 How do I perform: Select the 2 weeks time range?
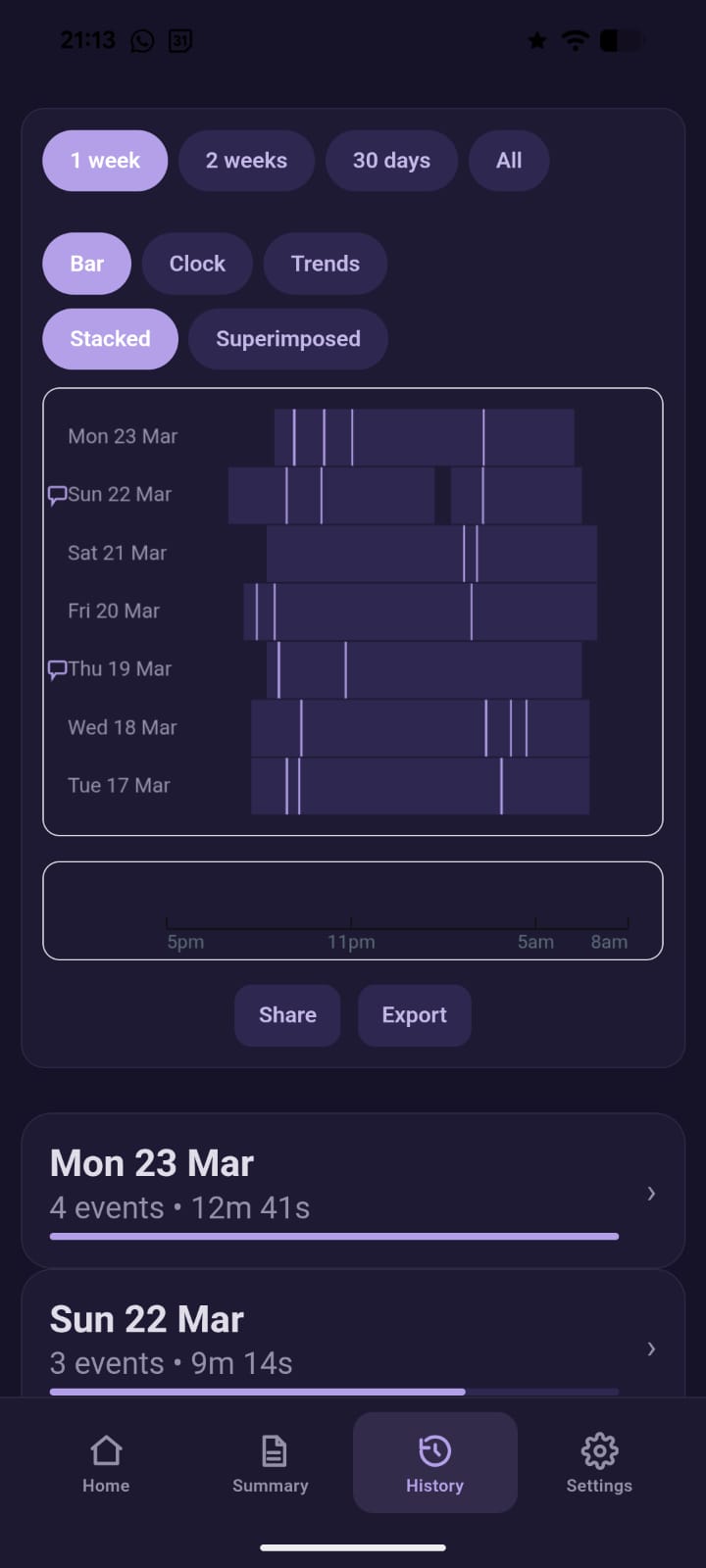246,160
